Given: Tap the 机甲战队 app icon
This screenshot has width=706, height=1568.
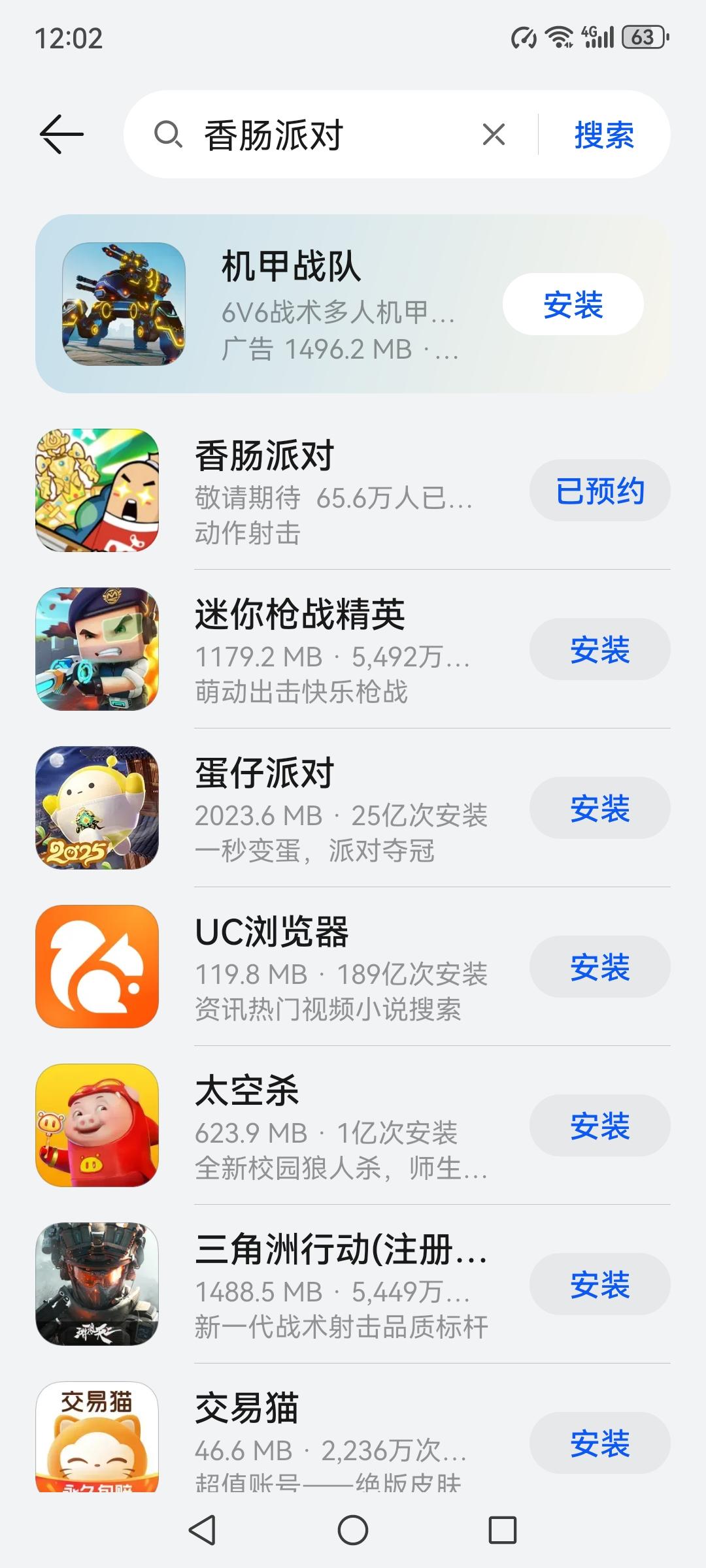Looking at the screenshot, I should point(124,304).
